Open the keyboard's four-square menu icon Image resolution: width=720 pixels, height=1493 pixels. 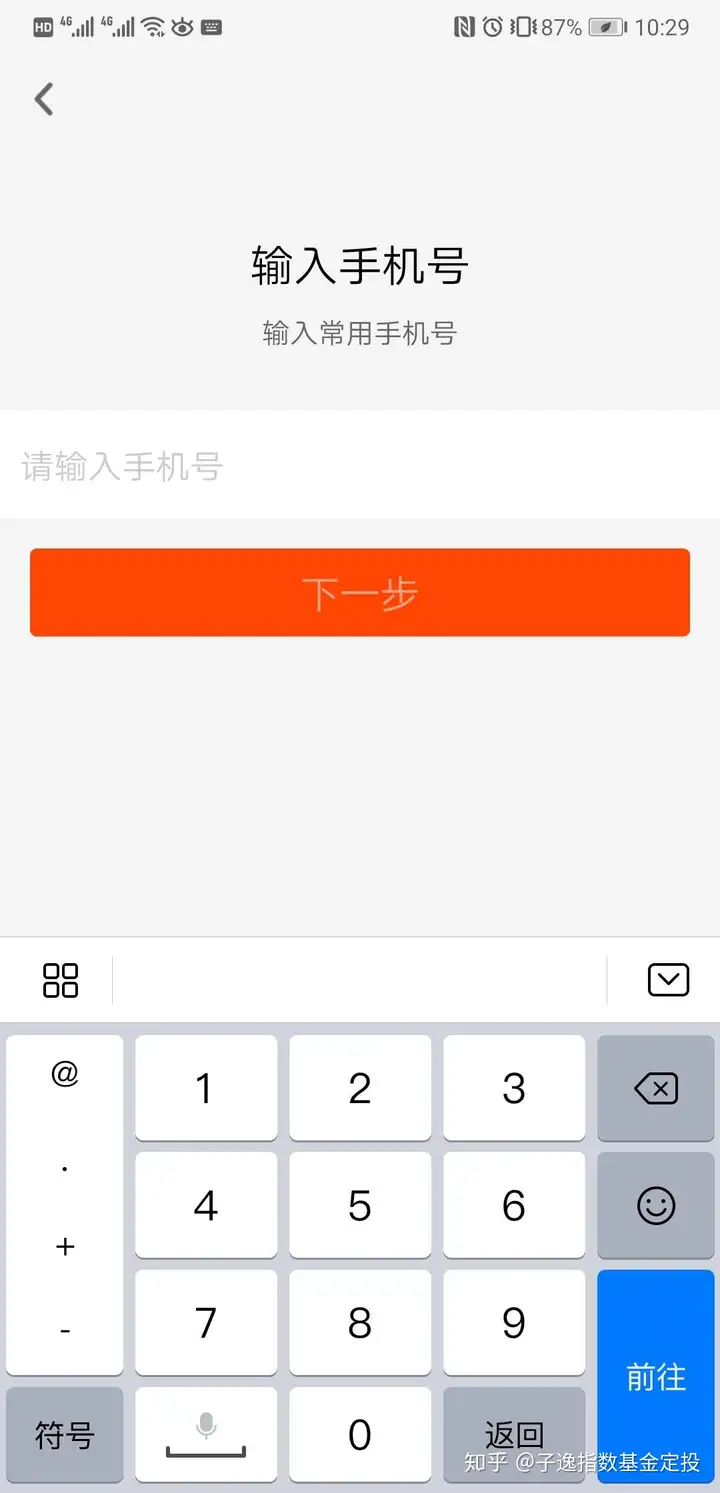coord(60,980)
